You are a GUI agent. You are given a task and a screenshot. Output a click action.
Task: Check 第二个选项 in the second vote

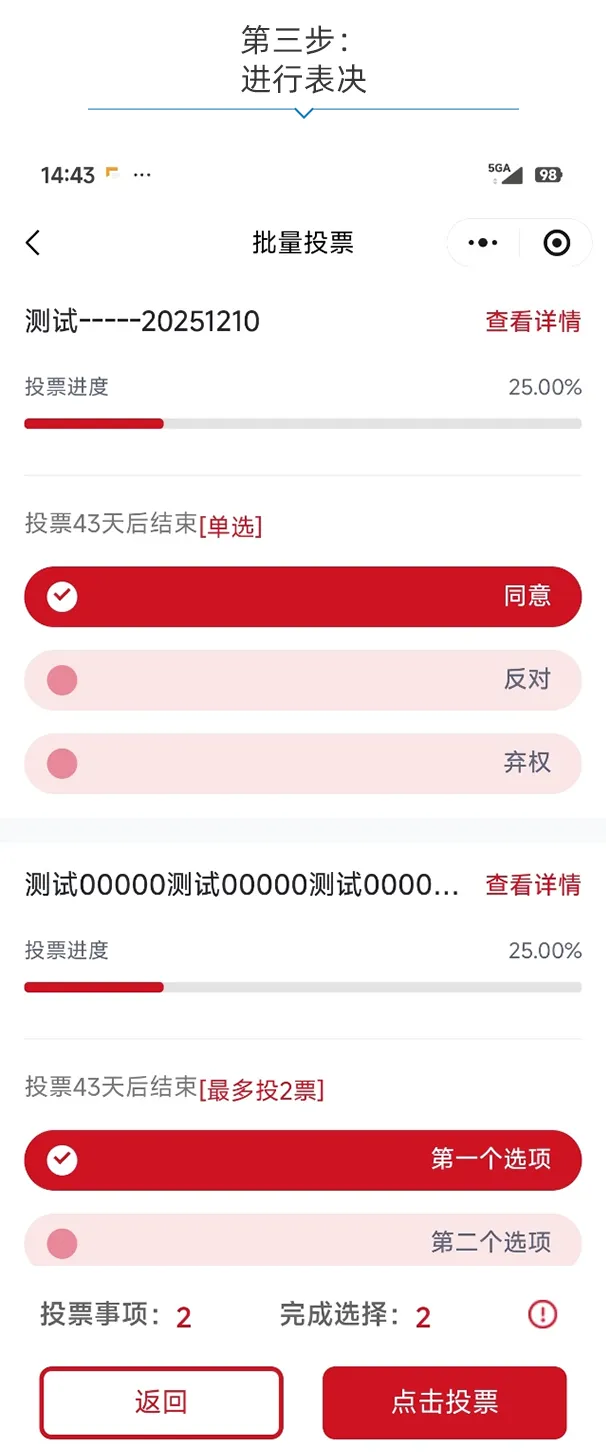[302, 1242]
